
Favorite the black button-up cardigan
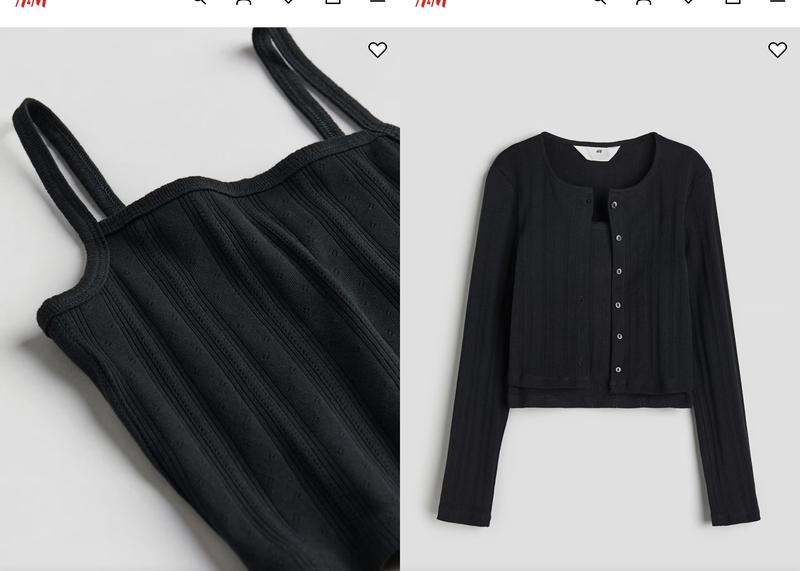777,50
